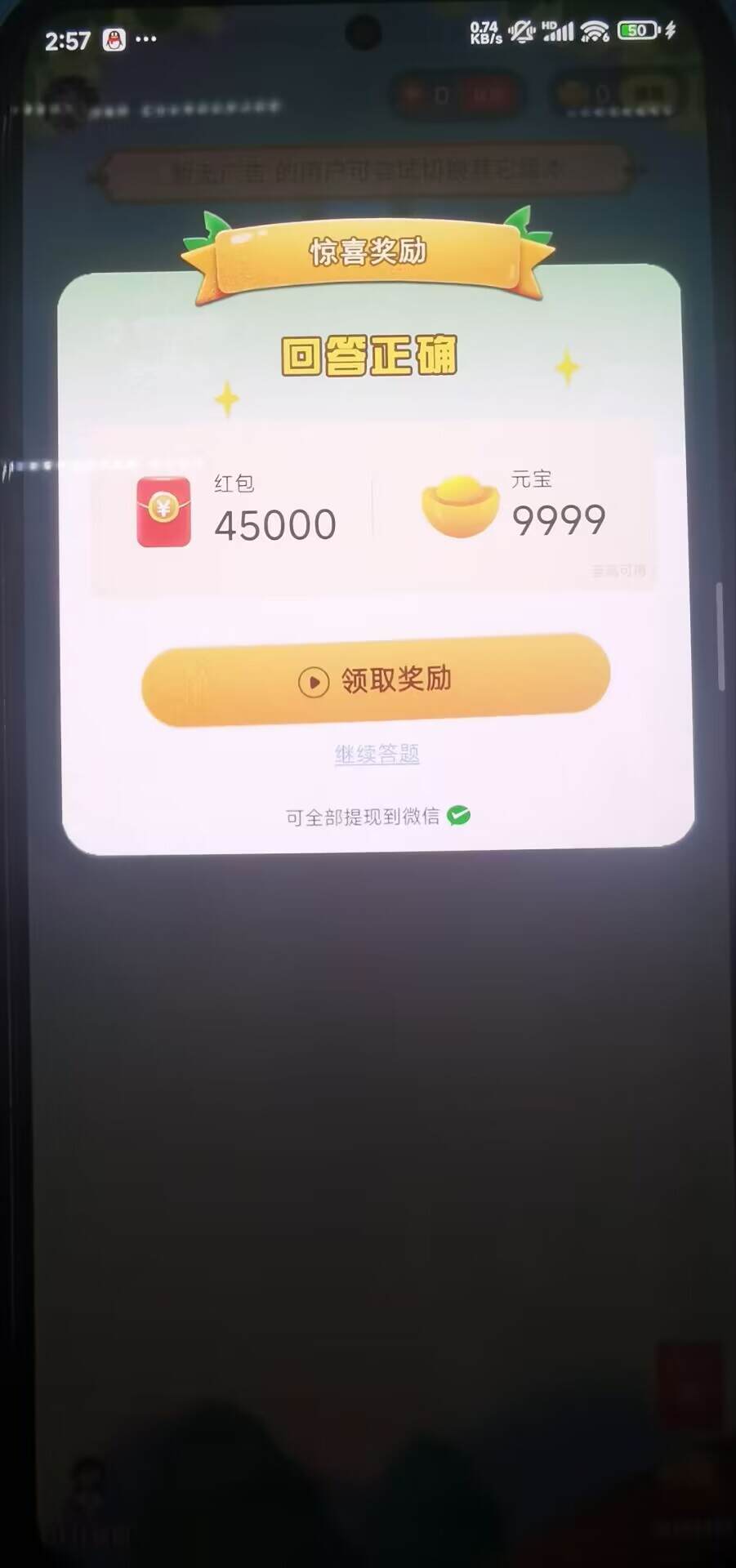Tap the 领取奖励 reward button

pos(376,679)
